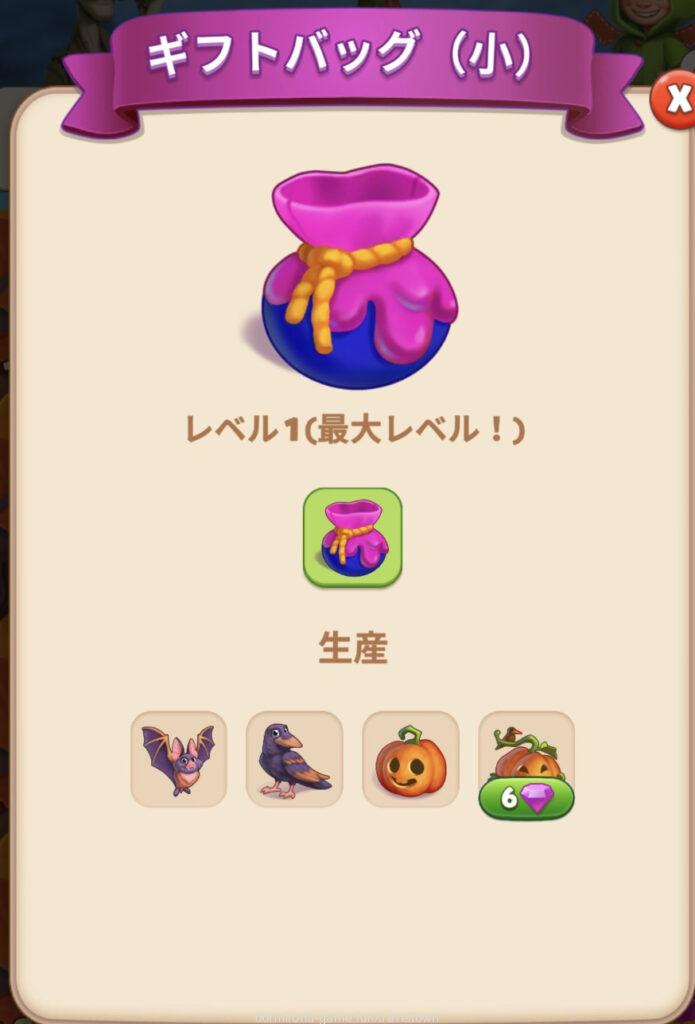The height and width of the screenshot is (1024, 695).
Task: Close the gift bag dialog
Action: coord(677,100)
